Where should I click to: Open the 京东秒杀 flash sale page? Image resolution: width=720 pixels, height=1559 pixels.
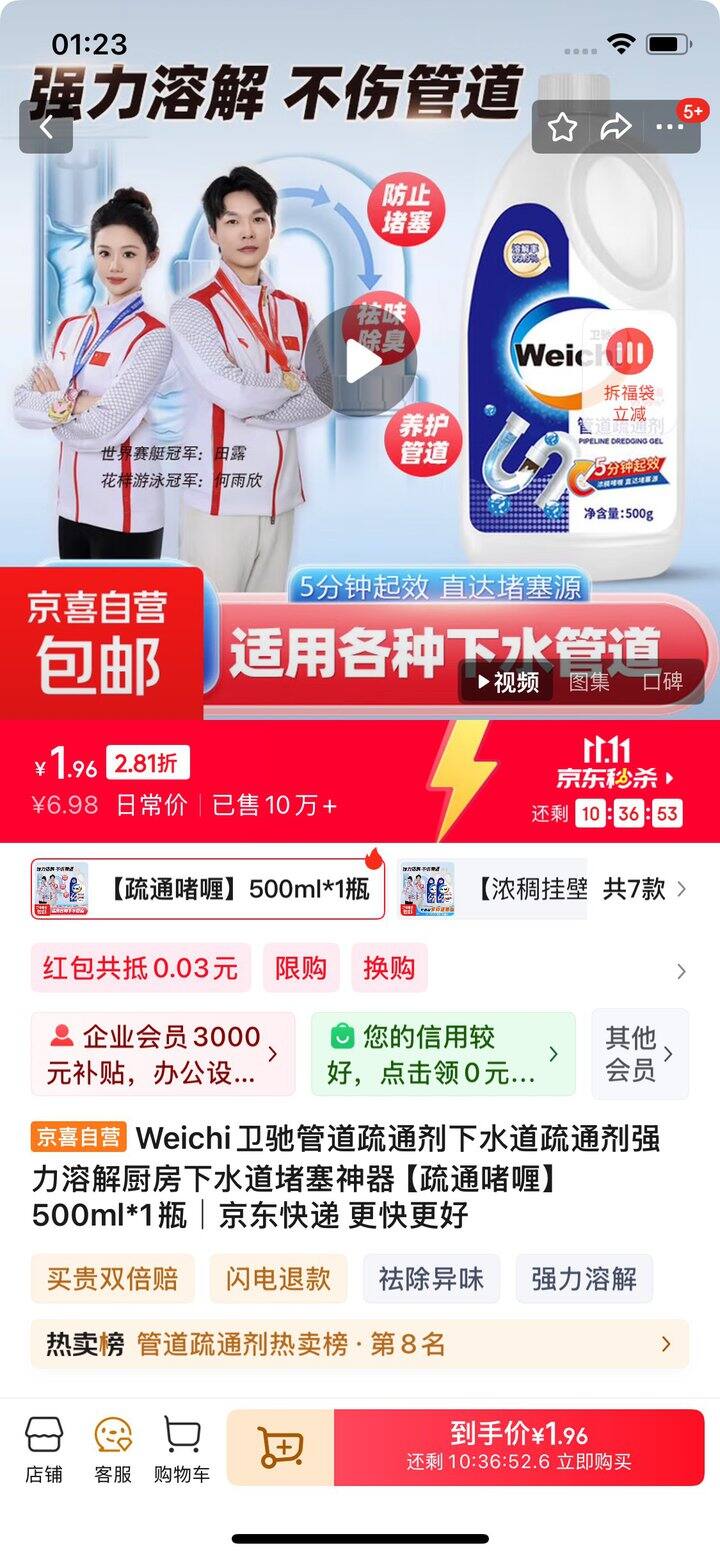pyautogui.click(x=615, y=777)
